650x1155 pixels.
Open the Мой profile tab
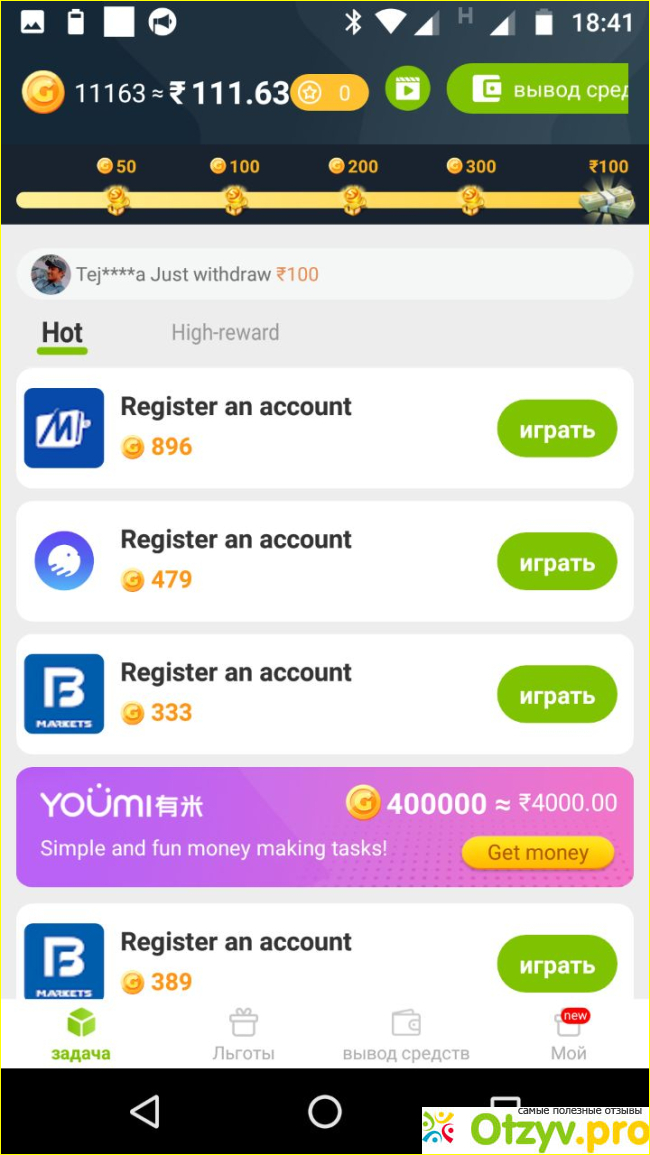click(x=569, y=1035)
